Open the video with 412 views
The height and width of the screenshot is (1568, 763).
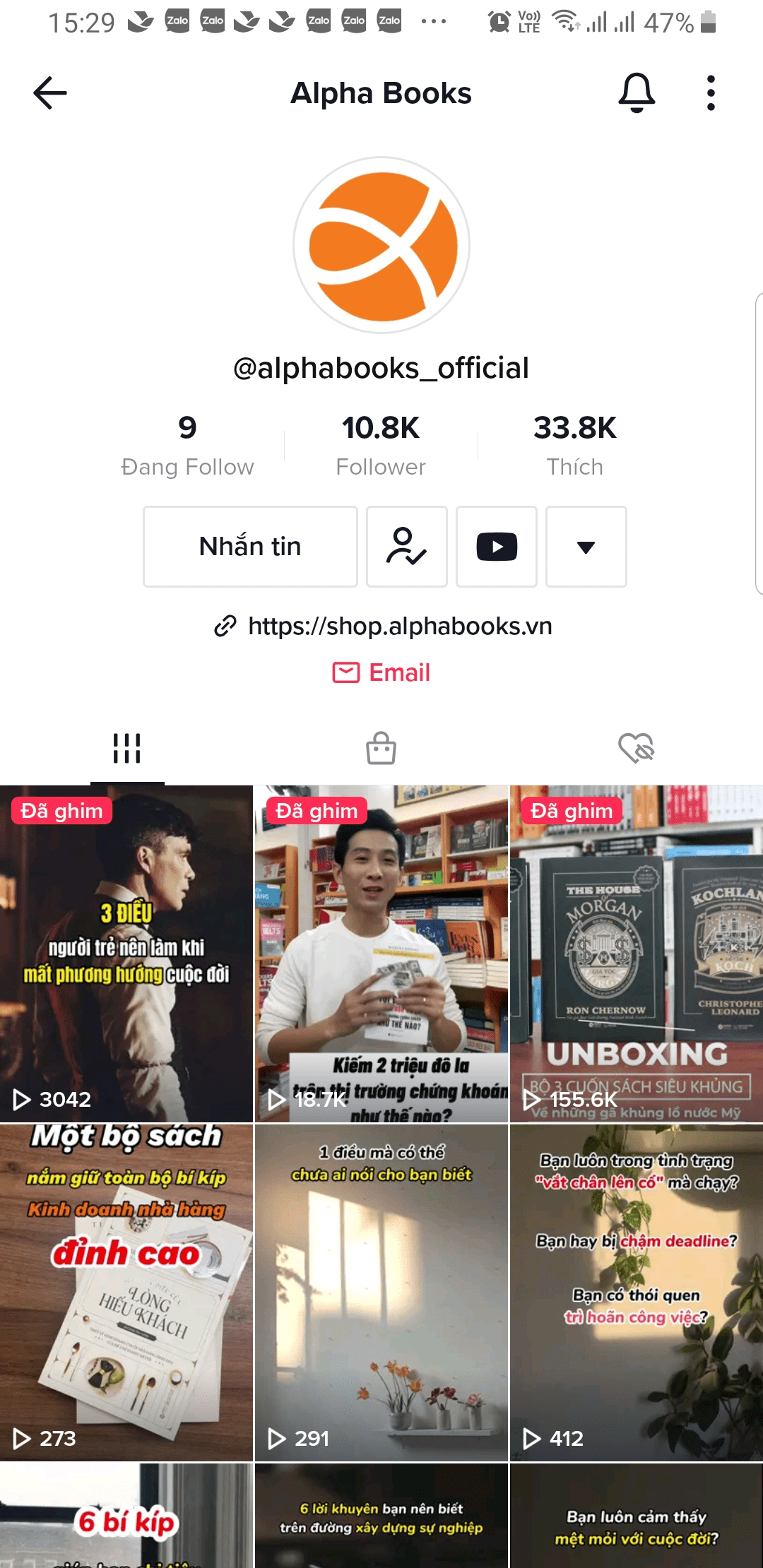tap(636, 1293)
